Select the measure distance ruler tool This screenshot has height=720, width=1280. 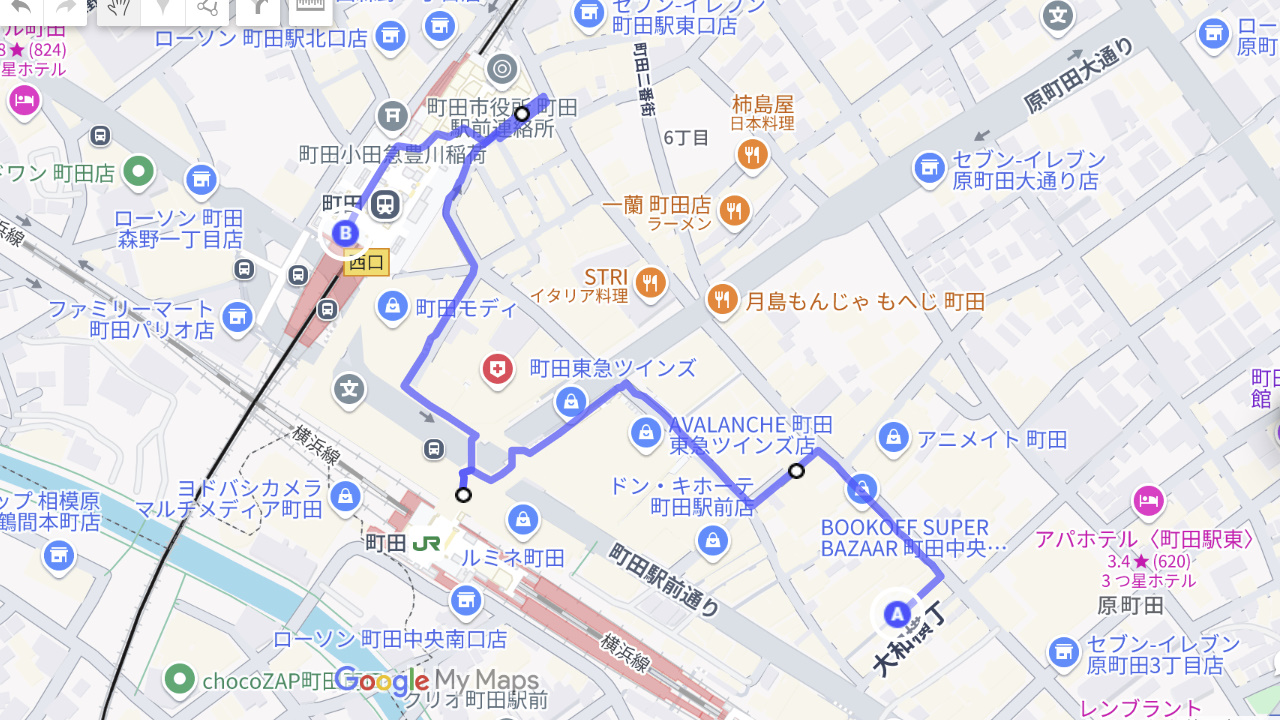click(311, 8)
